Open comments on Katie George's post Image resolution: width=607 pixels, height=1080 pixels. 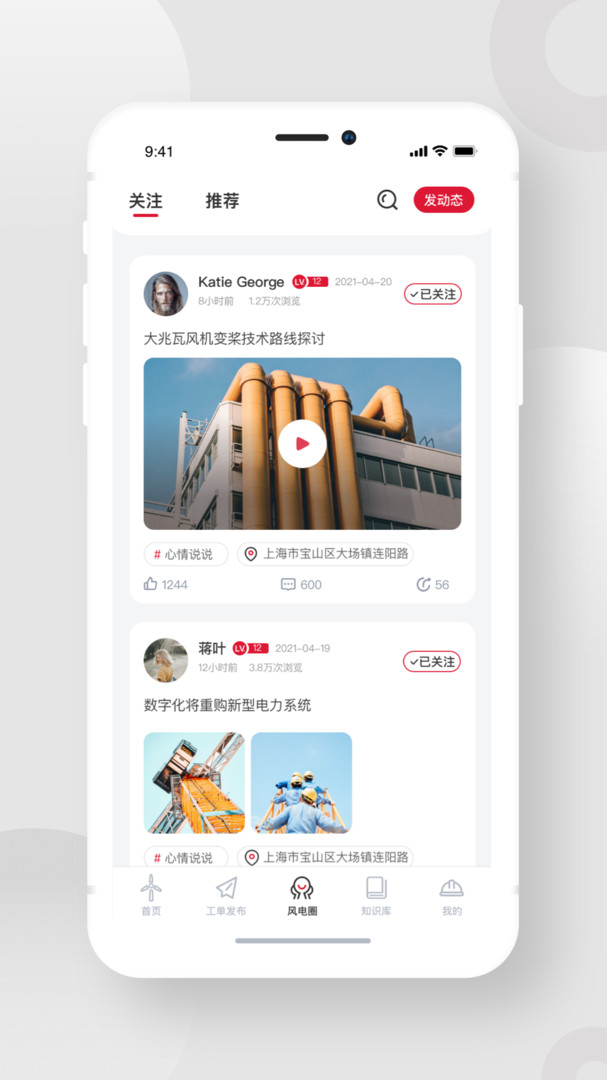[301, 584]
